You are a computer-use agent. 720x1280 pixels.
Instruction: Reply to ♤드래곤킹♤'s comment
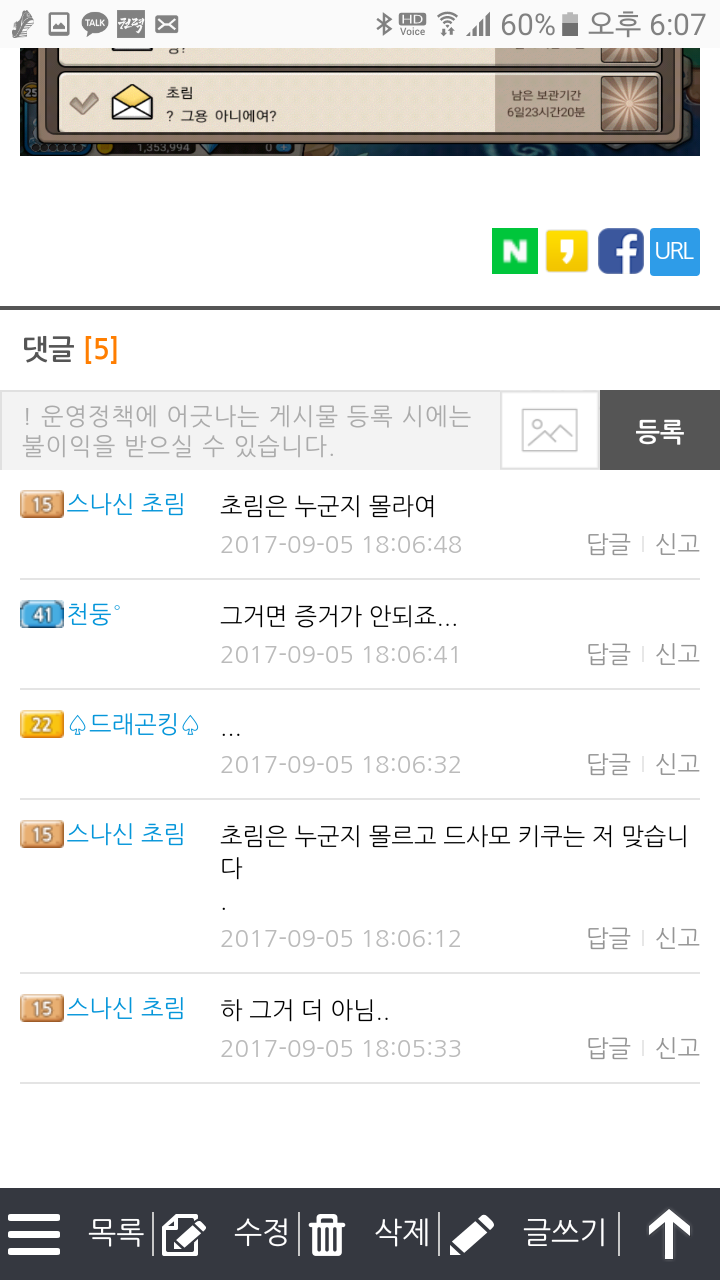click(x=608, y=764)
